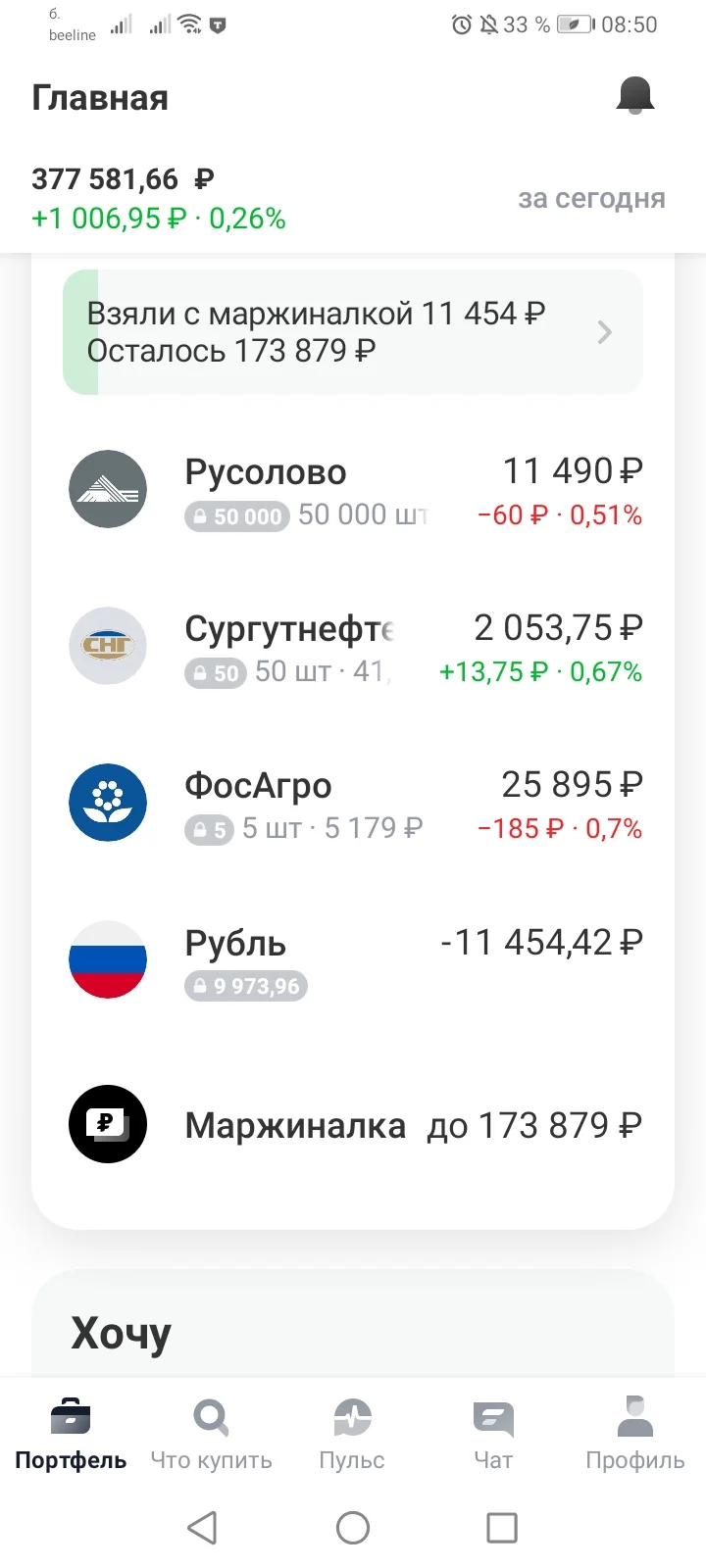Open the Сургутнефтегаз position
Screen dimensions: 706x1568
[x=353, y=646]
